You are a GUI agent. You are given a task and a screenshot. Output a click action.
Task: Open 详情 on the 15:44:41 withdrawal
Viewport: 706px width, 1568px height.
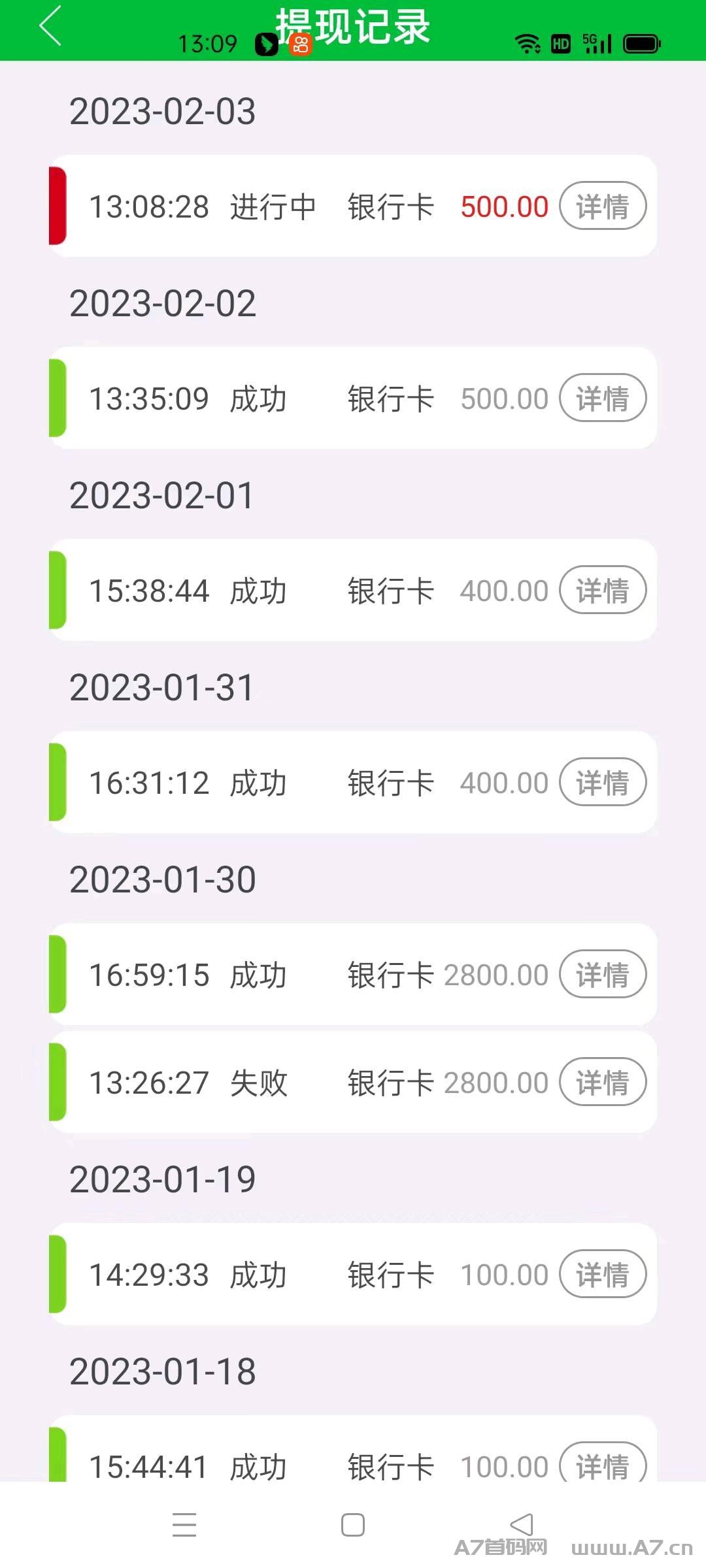pos(602,1463)
